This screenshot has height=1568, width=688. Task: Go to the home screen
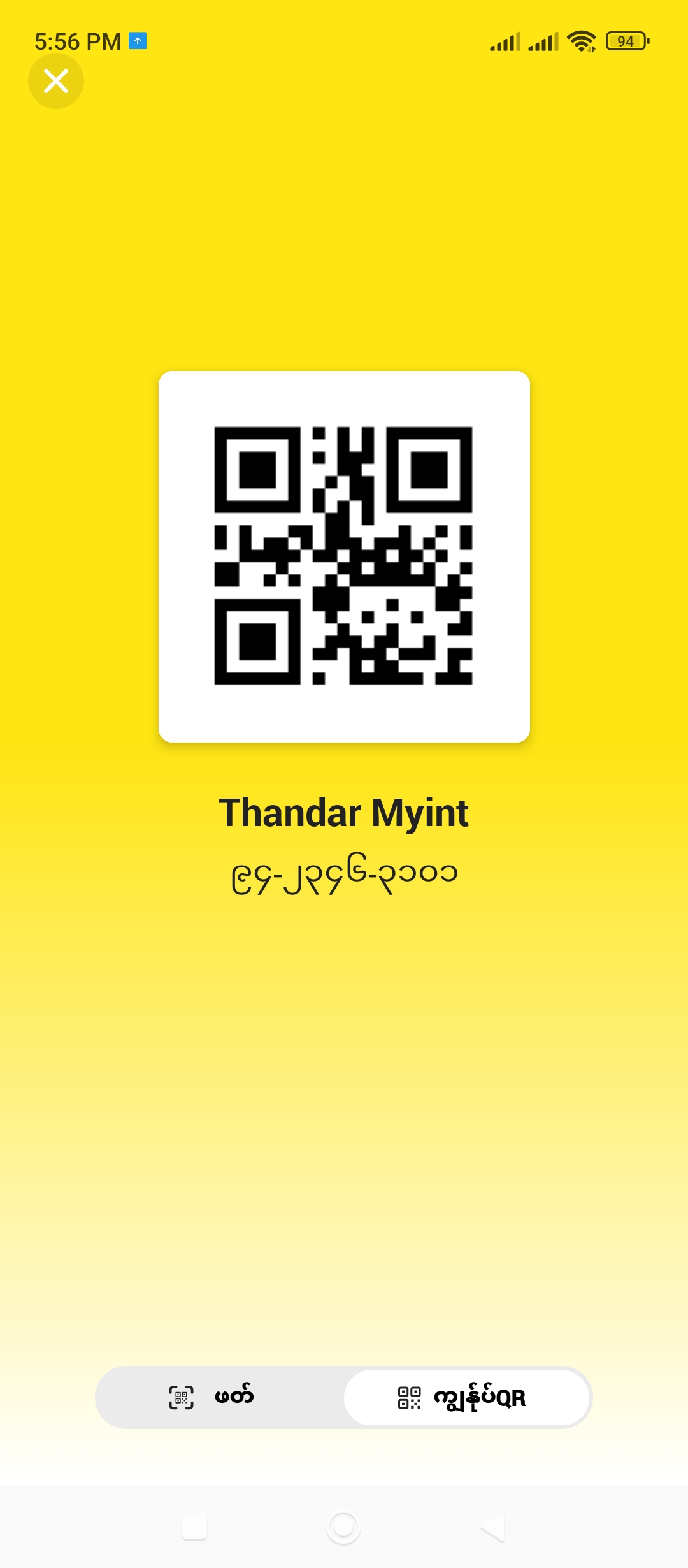343,1527
